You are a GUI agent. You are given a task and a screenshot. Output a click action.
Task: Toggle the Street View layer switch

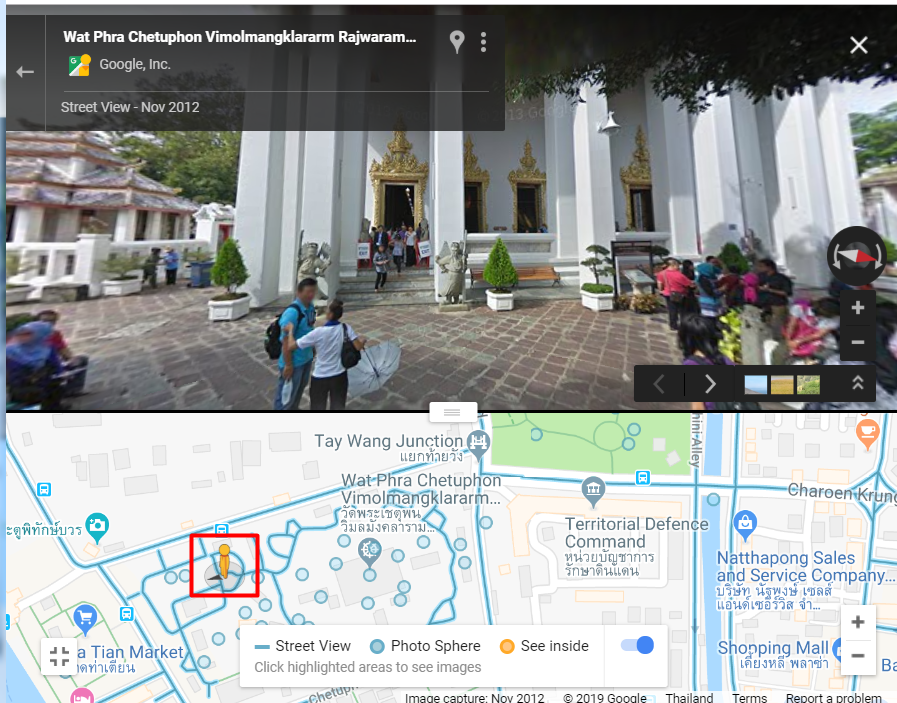point(637,646)
